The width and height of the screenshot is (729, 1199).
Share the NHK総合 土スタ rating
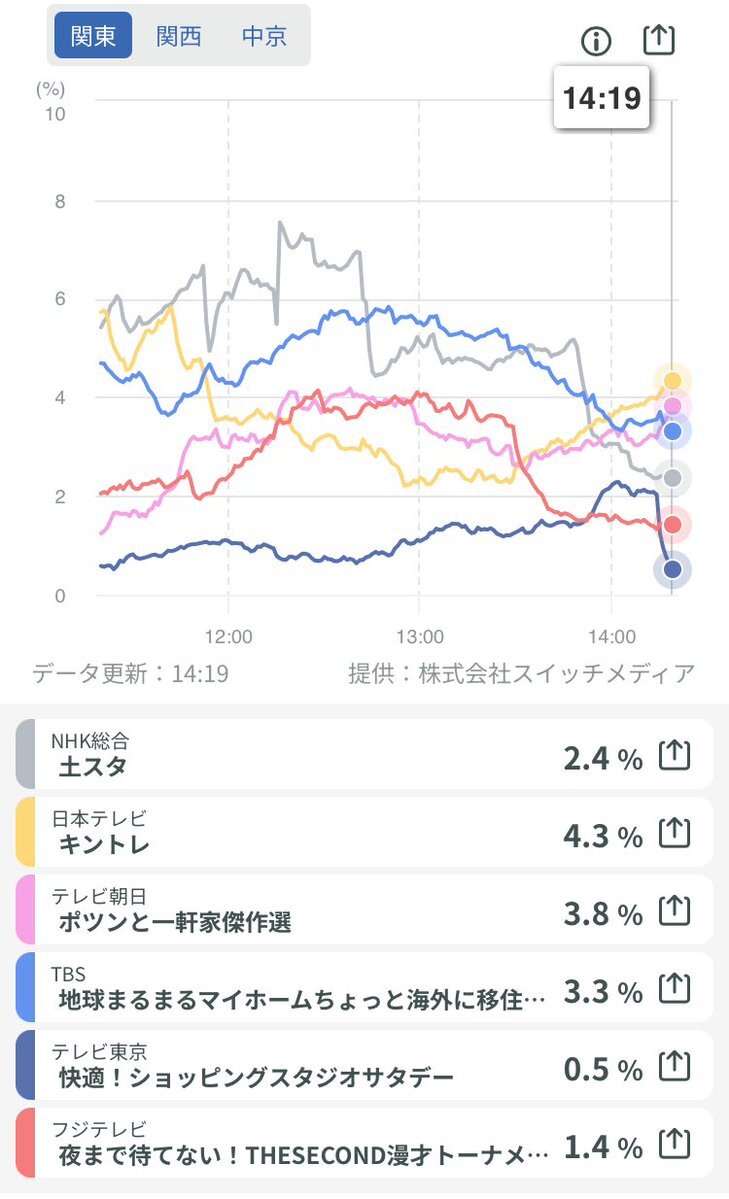[676, 757]
